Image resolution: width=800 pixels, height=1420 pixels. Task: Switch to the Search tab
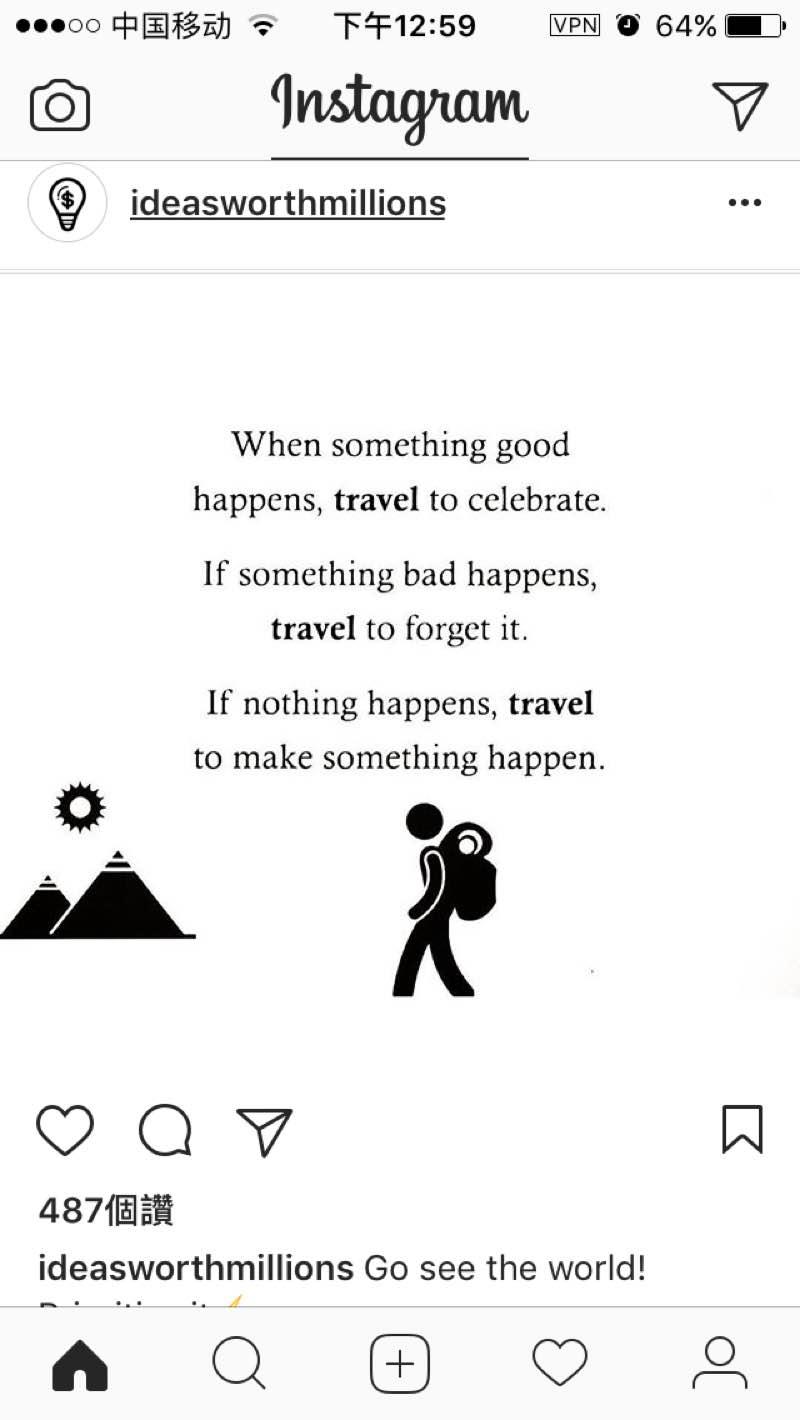[x=239, y=1363]
